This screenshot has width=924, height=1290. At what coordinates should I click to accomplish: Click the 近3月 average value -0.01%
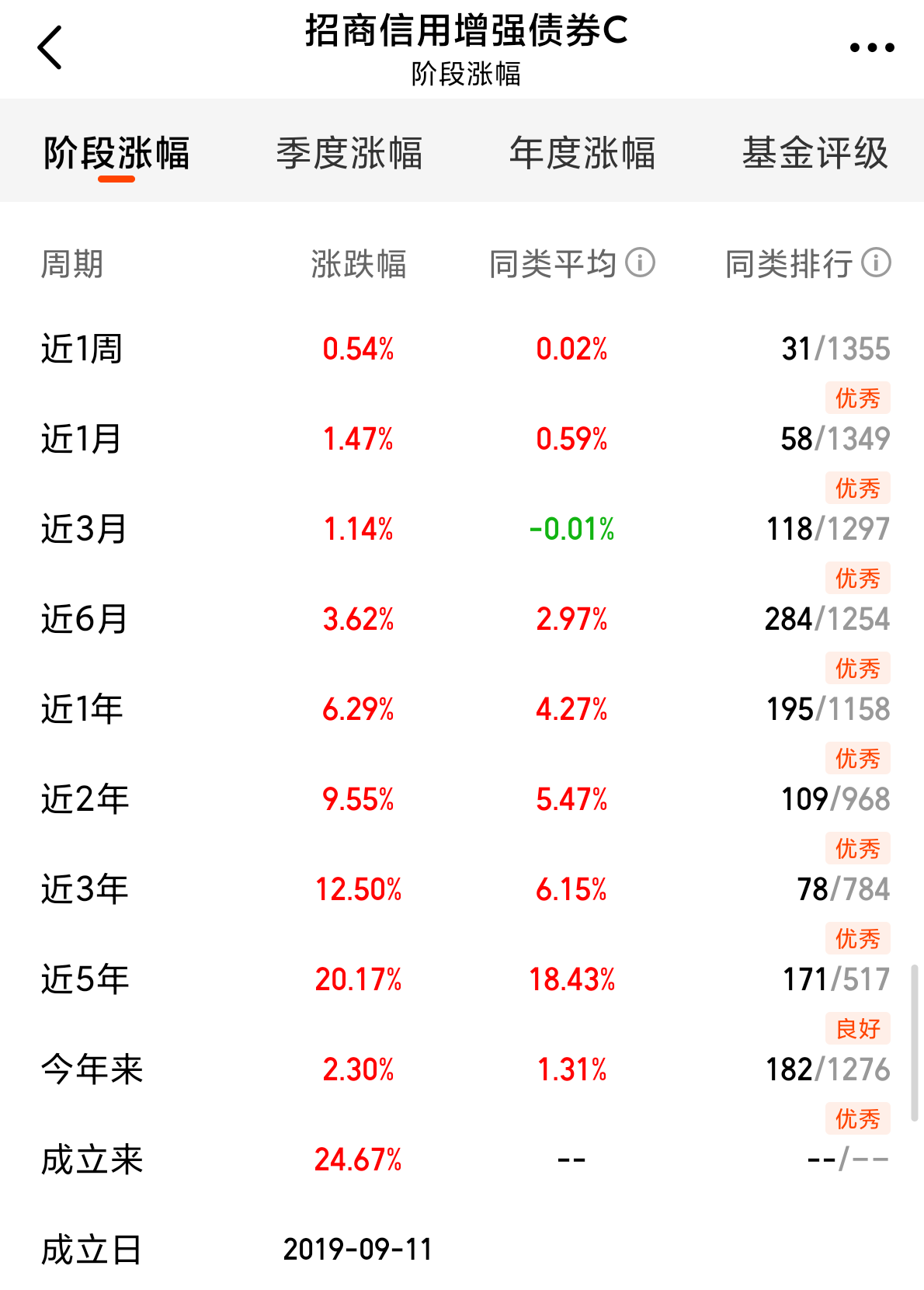point(572,529)
